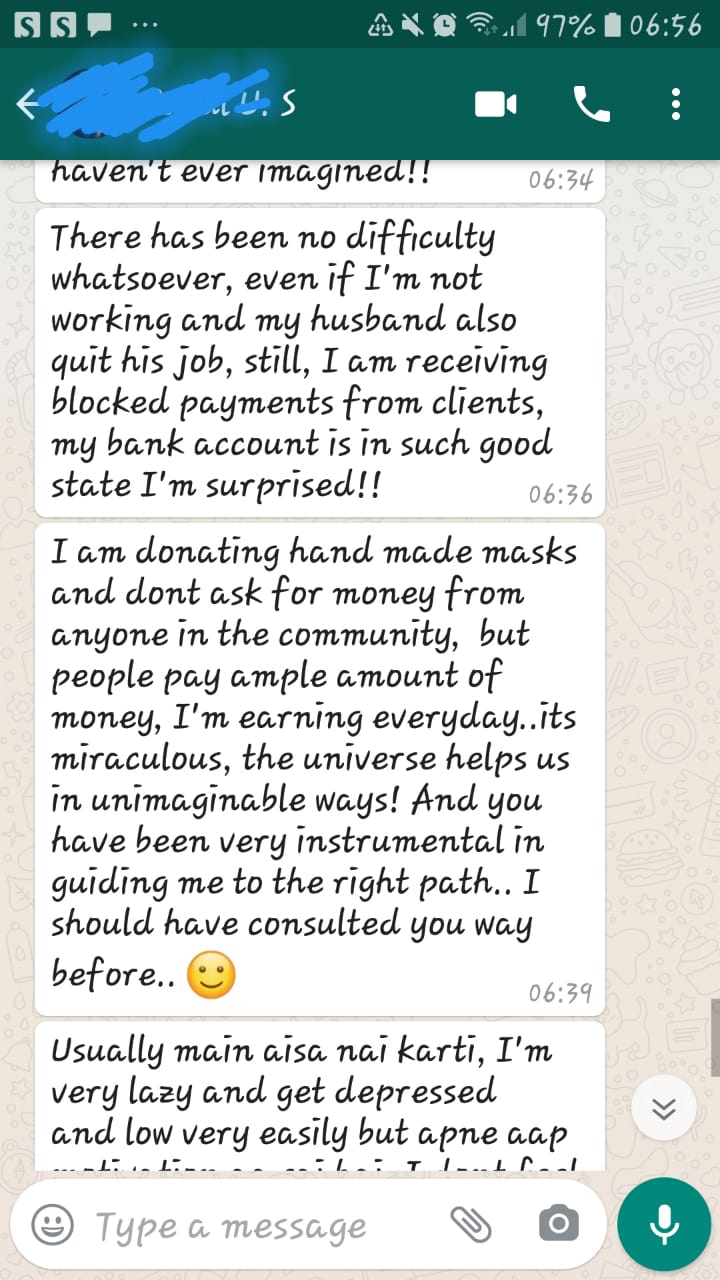
Task: Open the emoji picker
Action: coord(52,1224)
